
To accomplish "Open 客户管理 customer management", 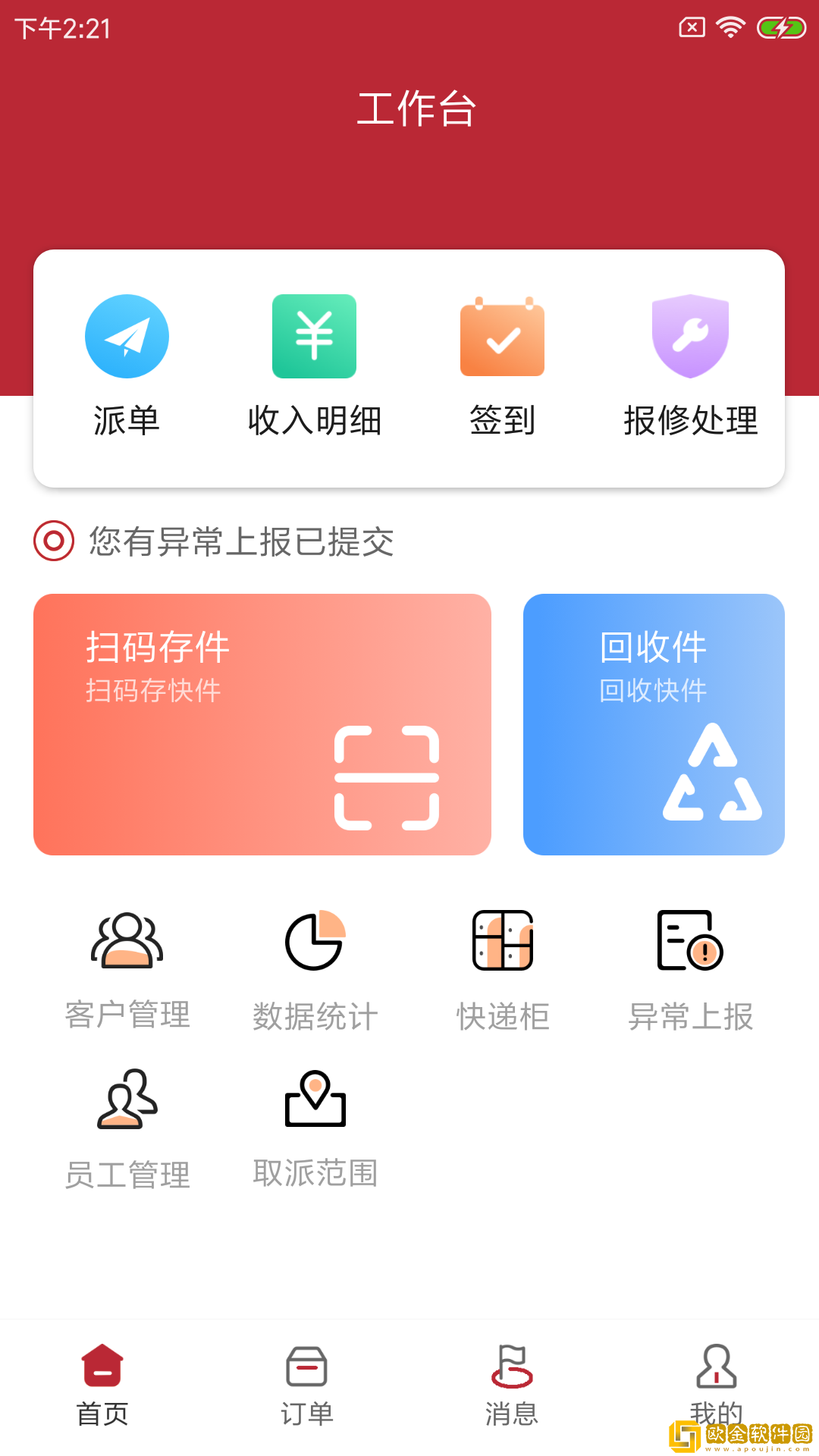I will click(127, 971).
